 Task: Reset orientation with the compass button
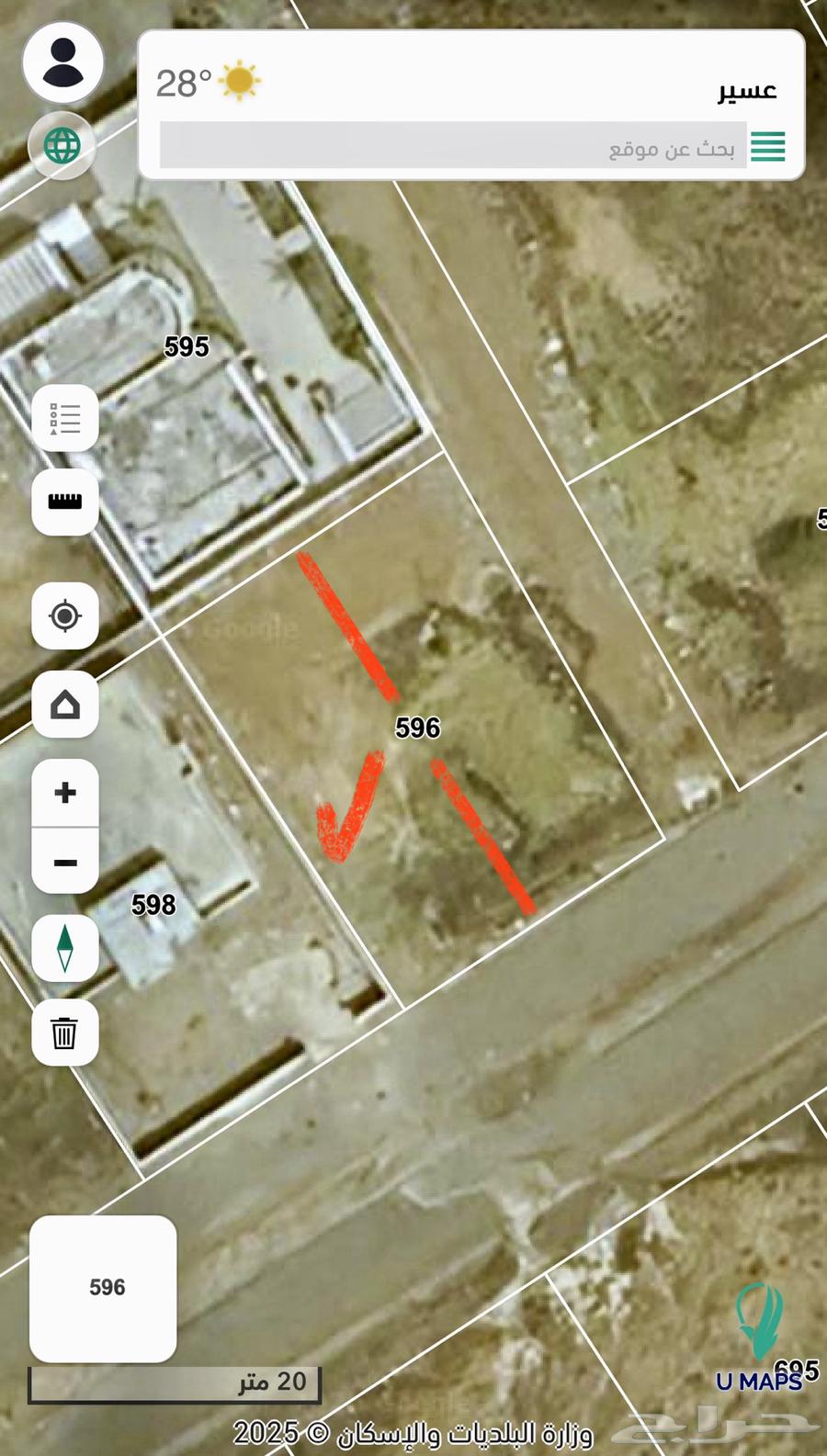point(65,948)
